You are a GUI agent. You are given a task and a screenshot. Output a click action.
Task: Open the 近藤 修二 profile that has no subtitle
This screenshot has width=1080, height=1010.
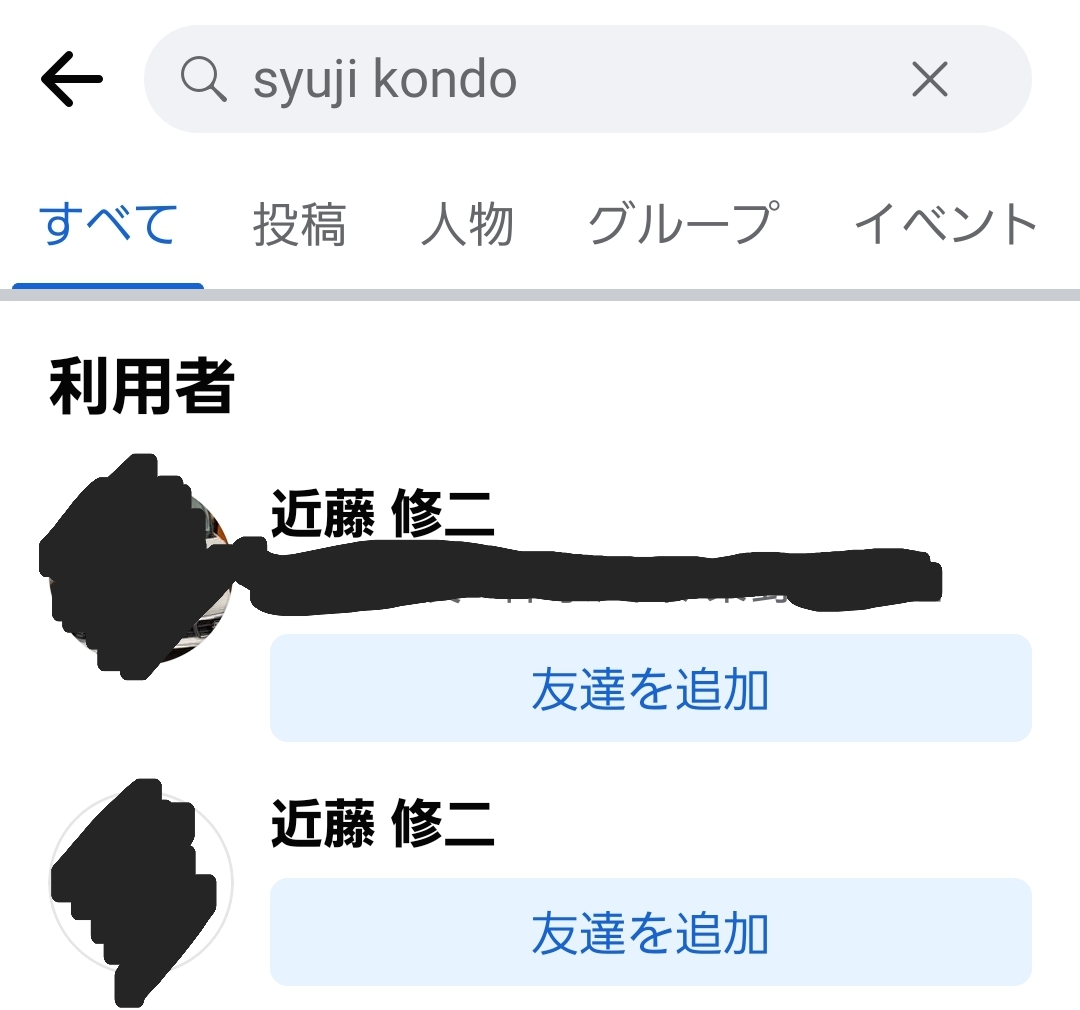(382, 825)
